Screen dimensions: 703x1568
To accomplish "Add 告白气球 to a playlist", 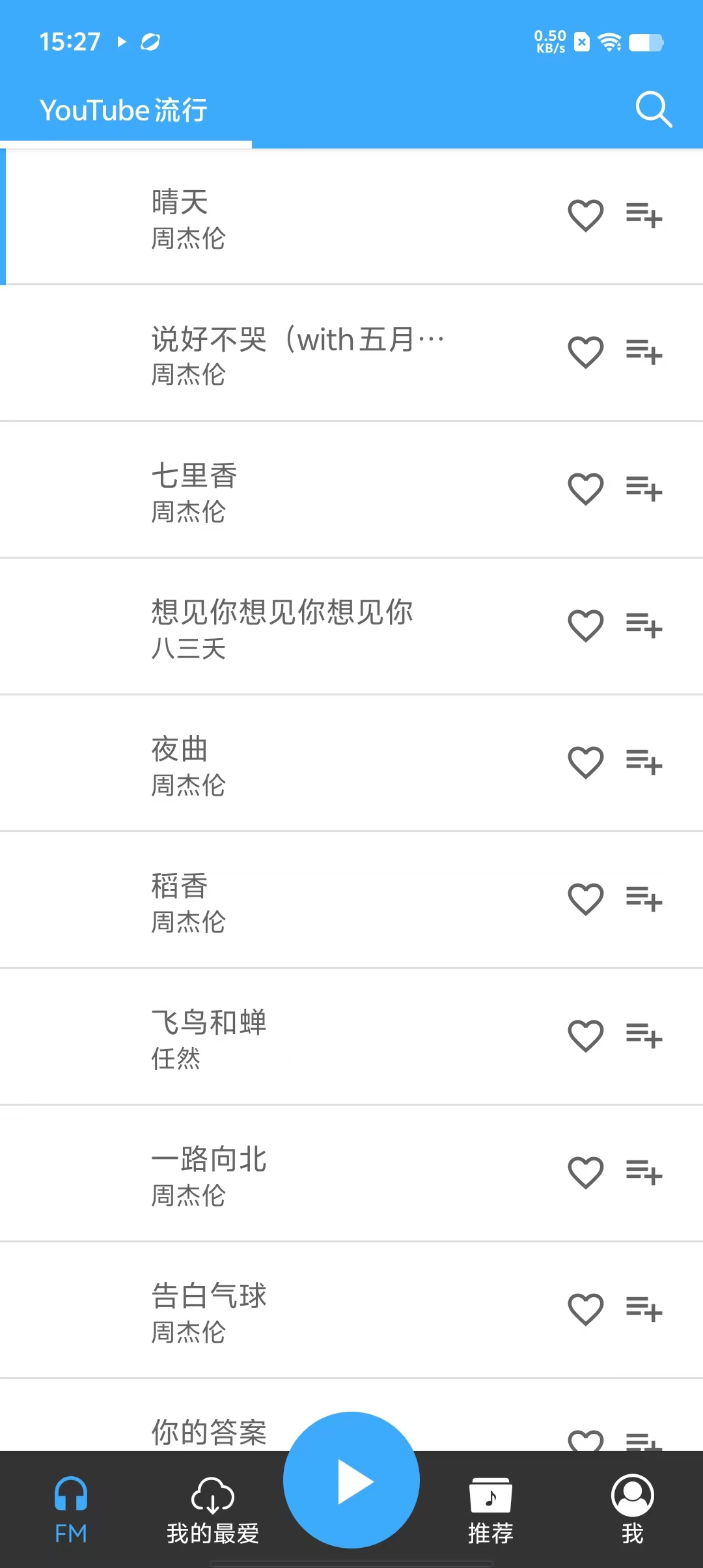I will click(644, 1309).
